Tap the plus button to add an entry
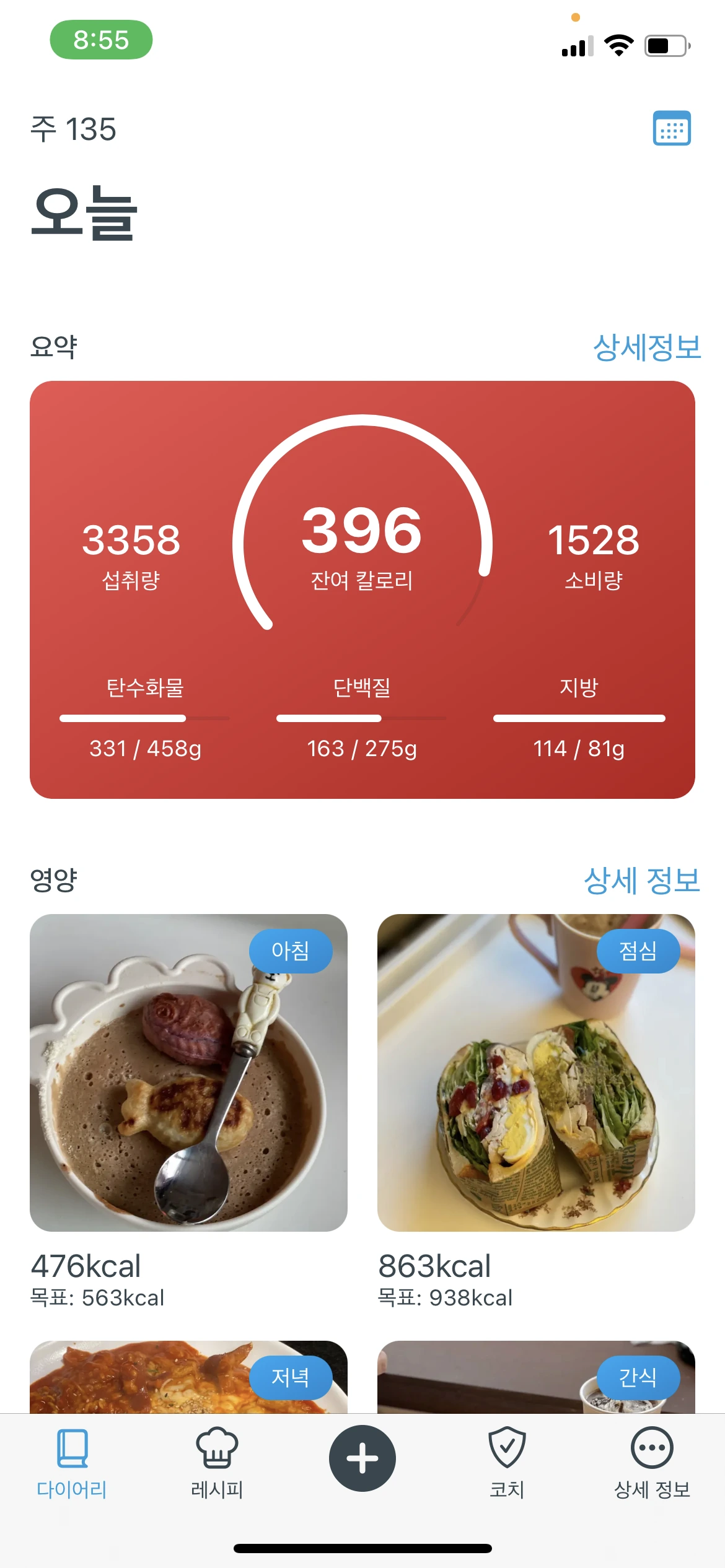Image resolution: width=725 pixels, height=1568 pixels. click(x=362, y=1458)
